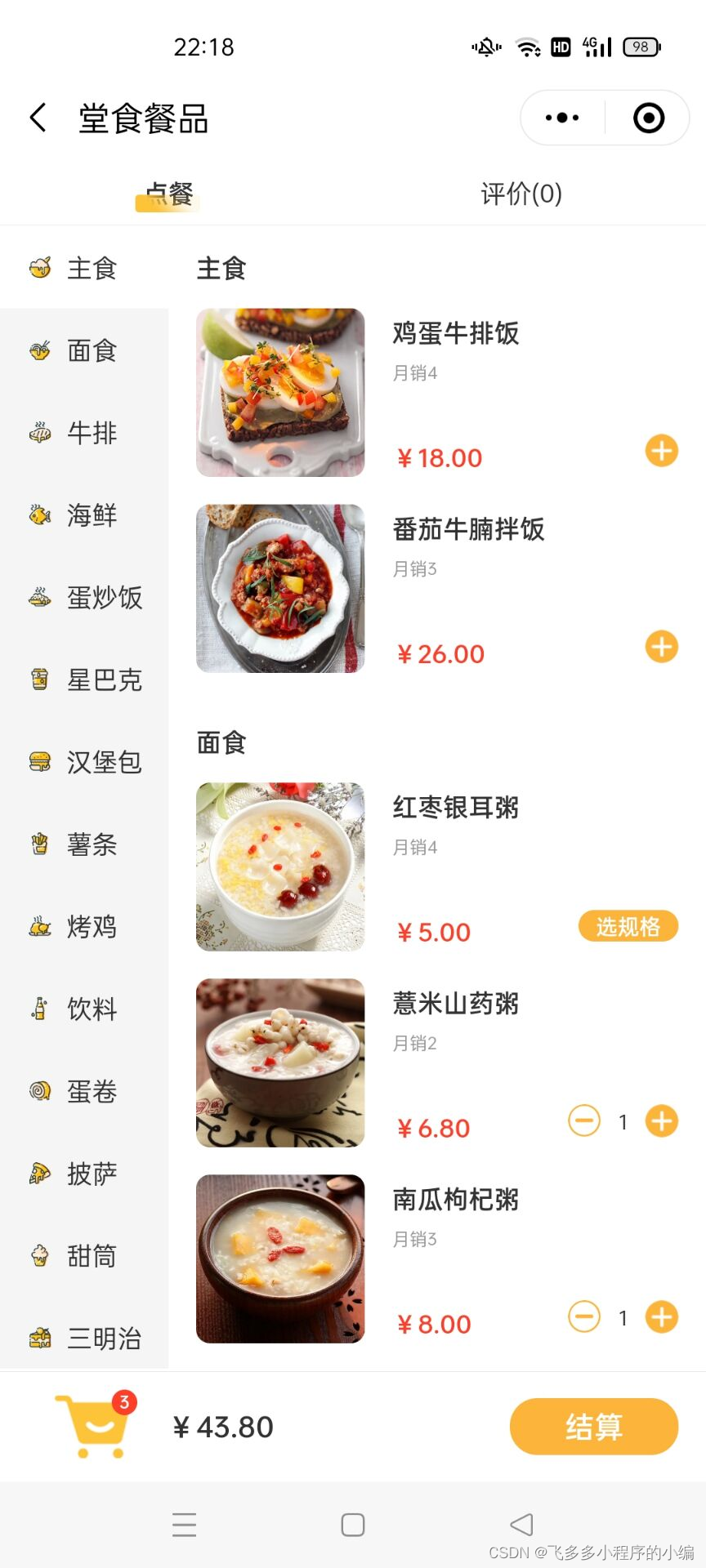Go back from 堂食餐品 page
The width and height of the screenshot is (706, 1568).
point(38,118)
